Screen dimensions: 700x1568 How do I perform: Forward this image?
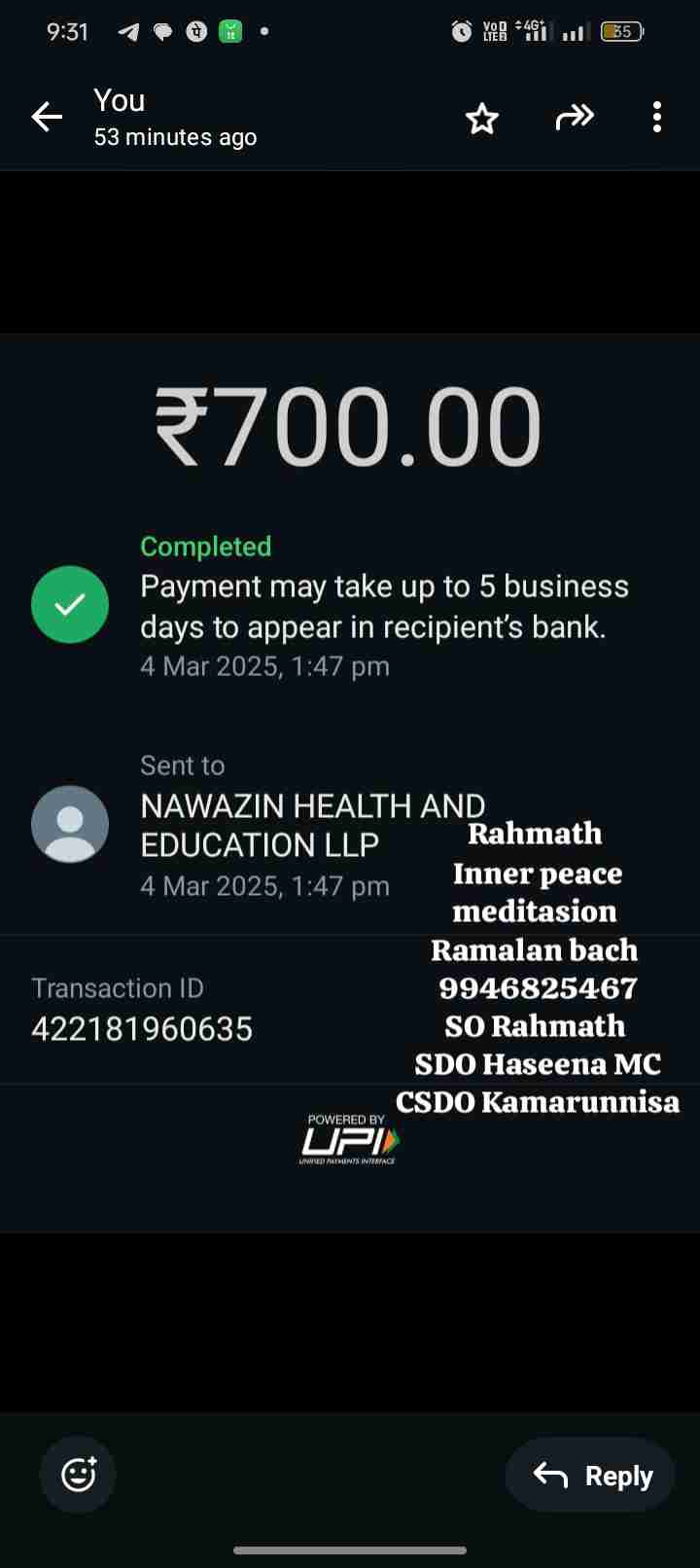(x=574, y=118)
